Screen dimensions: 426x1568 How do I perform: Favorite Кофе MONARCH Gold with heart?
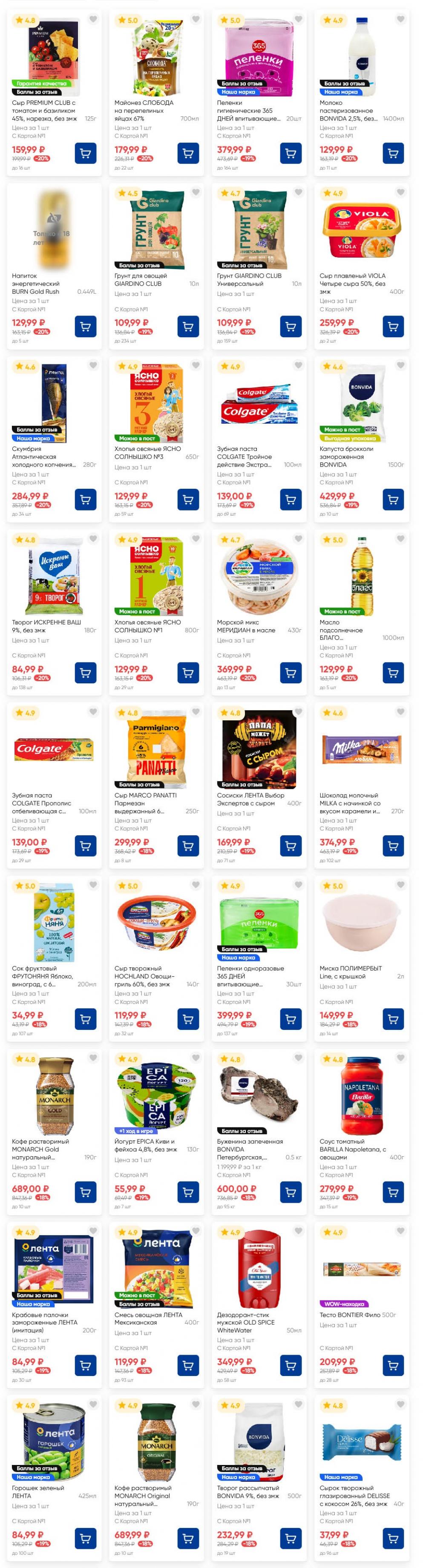click(93, 1057)
